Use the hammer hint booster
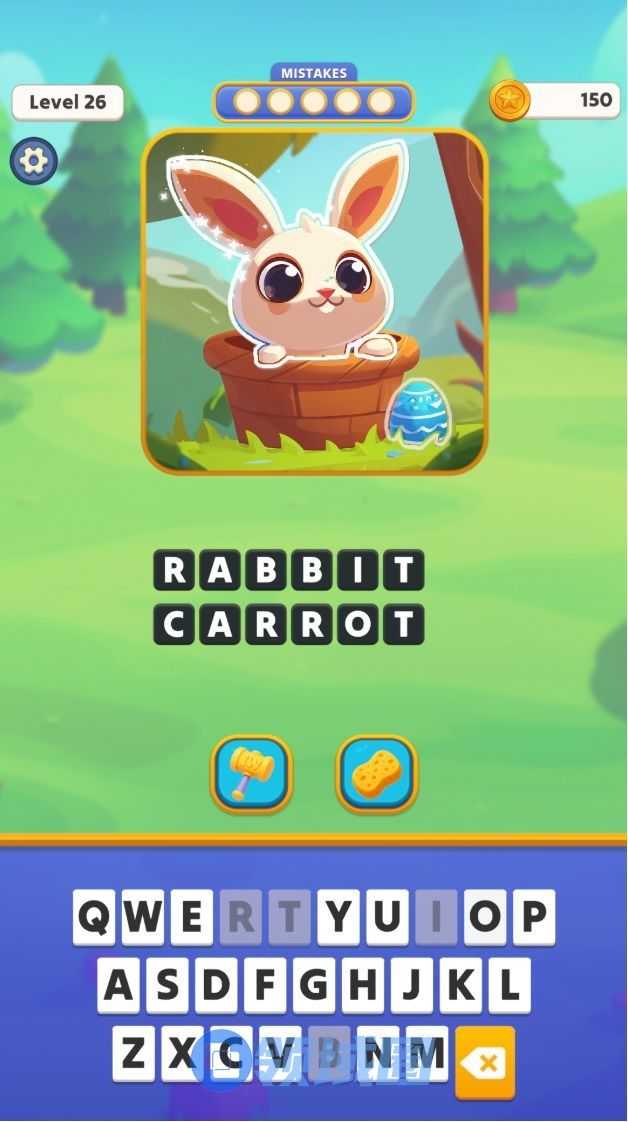 pos(251,773)
